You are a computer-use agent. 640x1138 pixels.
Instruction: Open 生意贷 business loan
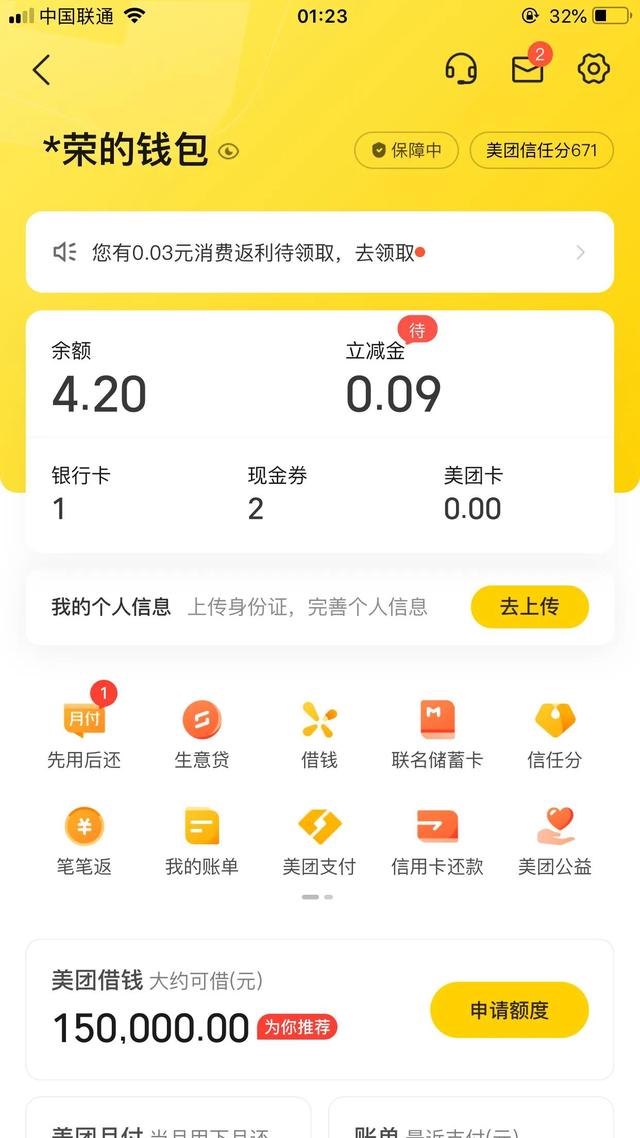[x=202, y=734]
